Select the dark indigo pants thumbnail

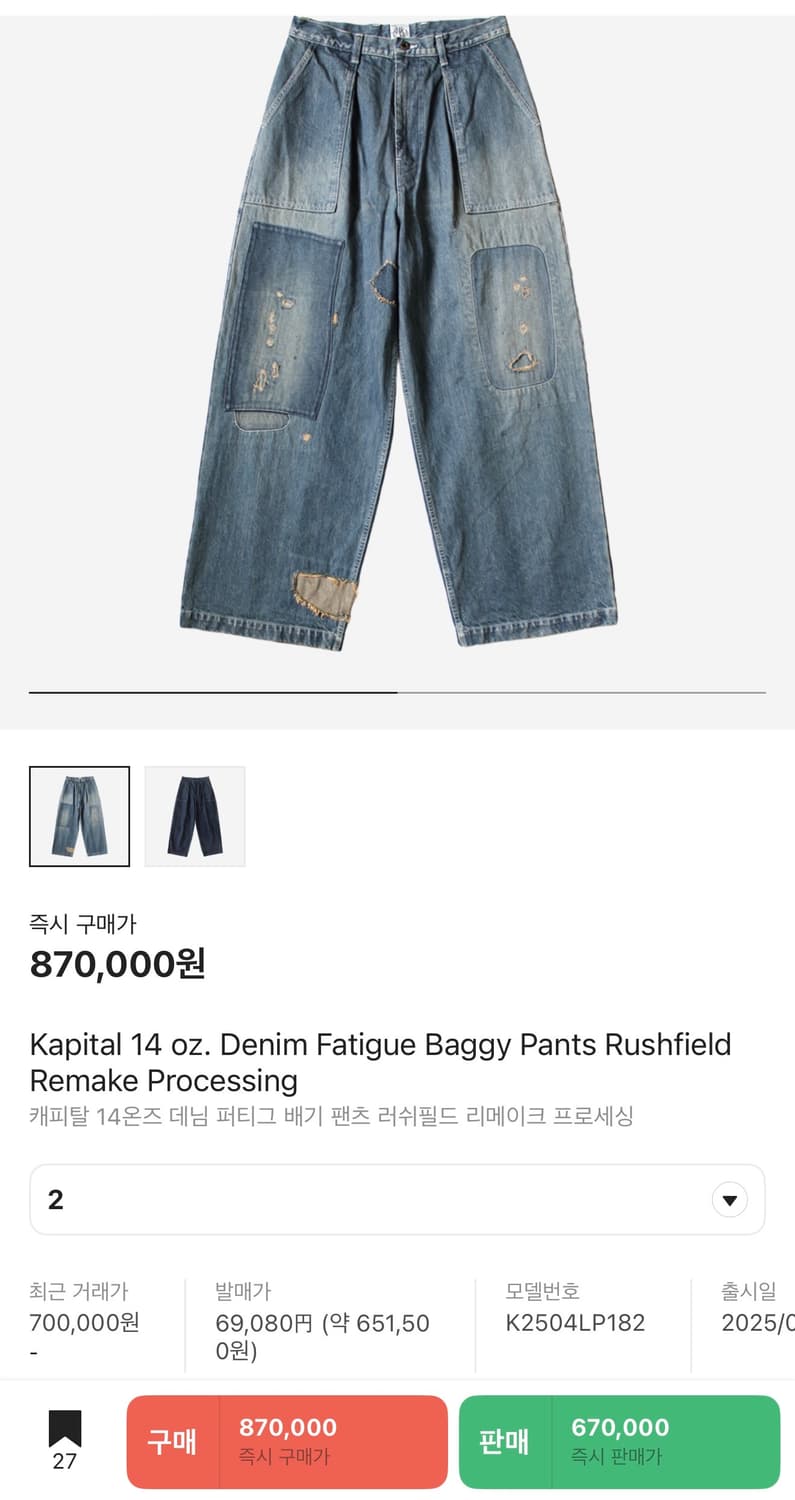pos(194,815)
